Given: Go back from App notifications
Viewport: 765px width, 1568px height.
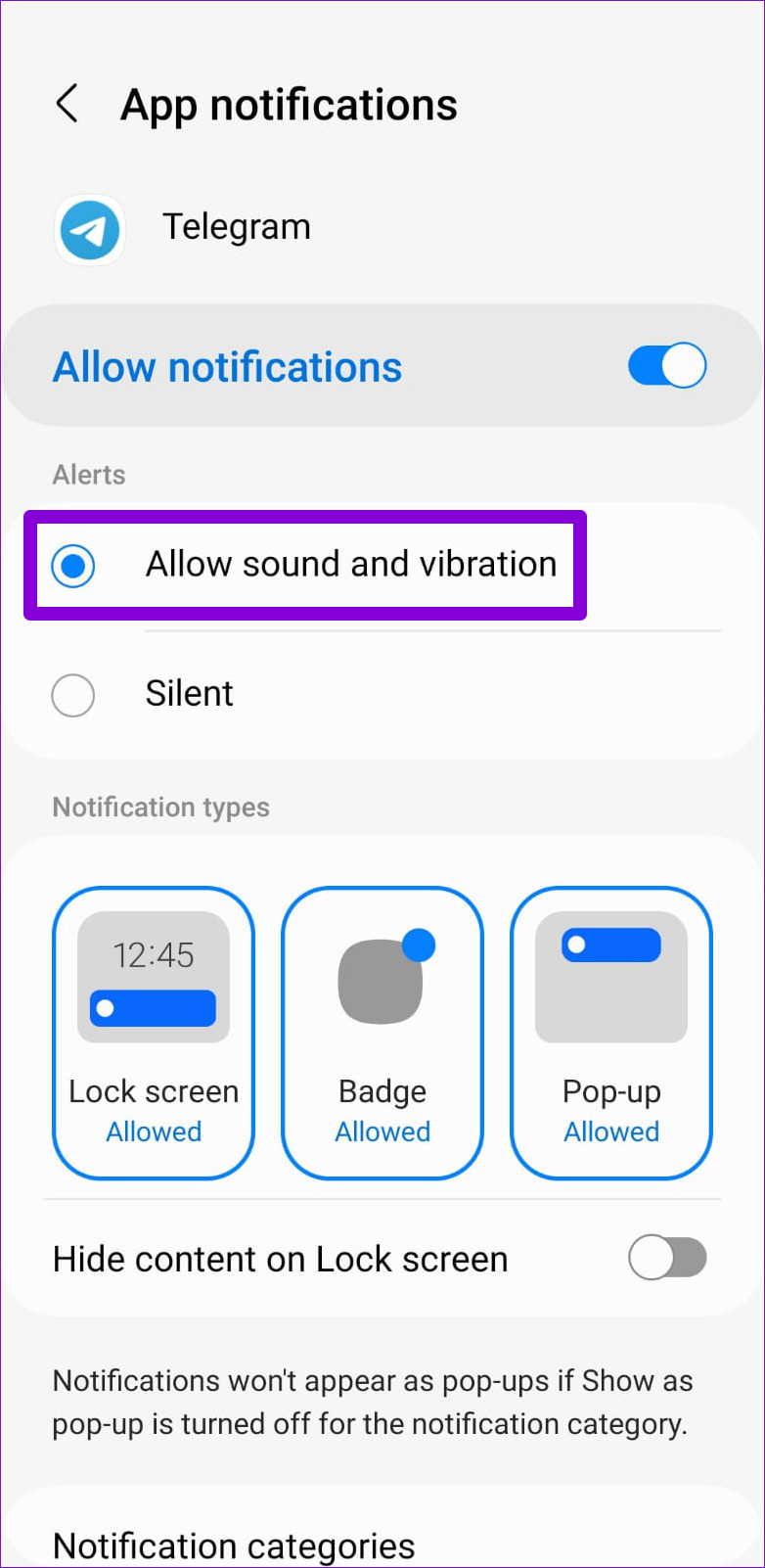Looking at the screenshot, I should point(67,104).
